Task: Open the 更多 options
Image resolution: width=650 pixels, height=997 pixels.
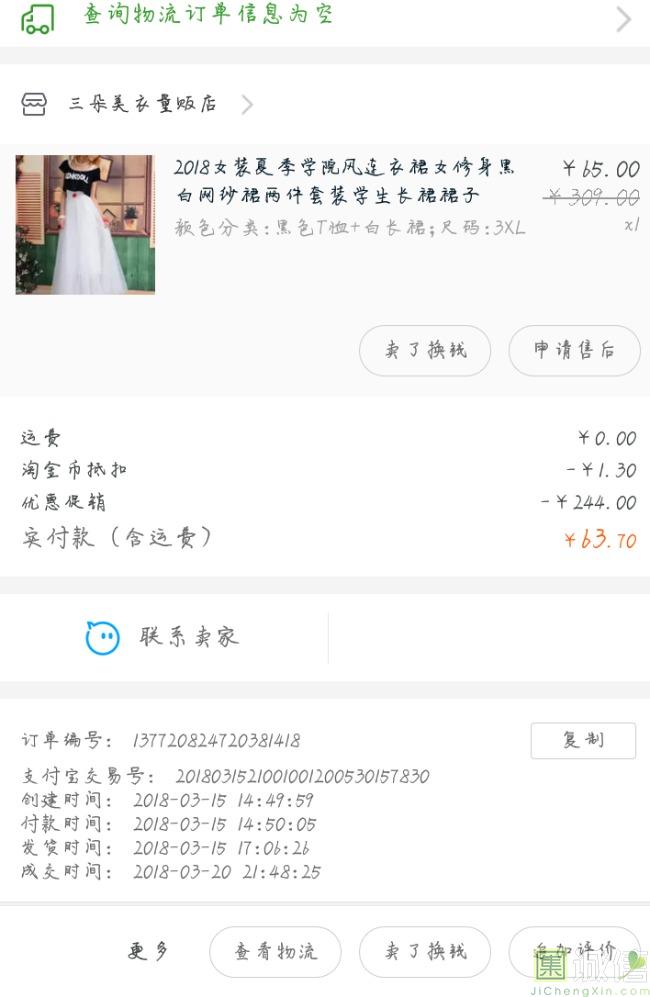Action: click(x=149, y=951)
